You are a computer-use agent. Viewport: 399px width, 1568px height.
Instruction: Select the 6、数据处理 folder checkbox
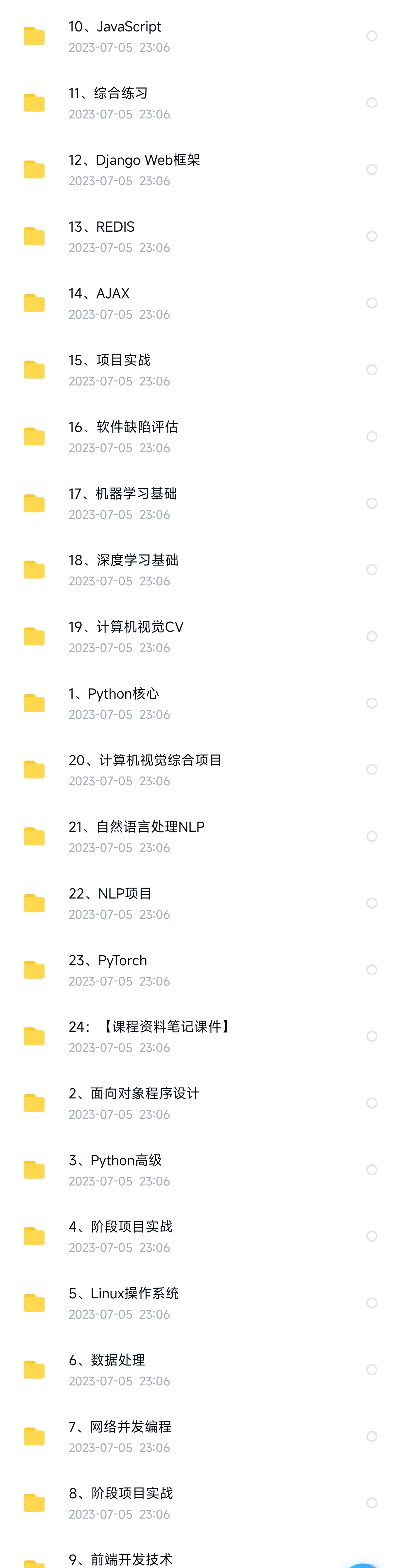click(372, 1370)
